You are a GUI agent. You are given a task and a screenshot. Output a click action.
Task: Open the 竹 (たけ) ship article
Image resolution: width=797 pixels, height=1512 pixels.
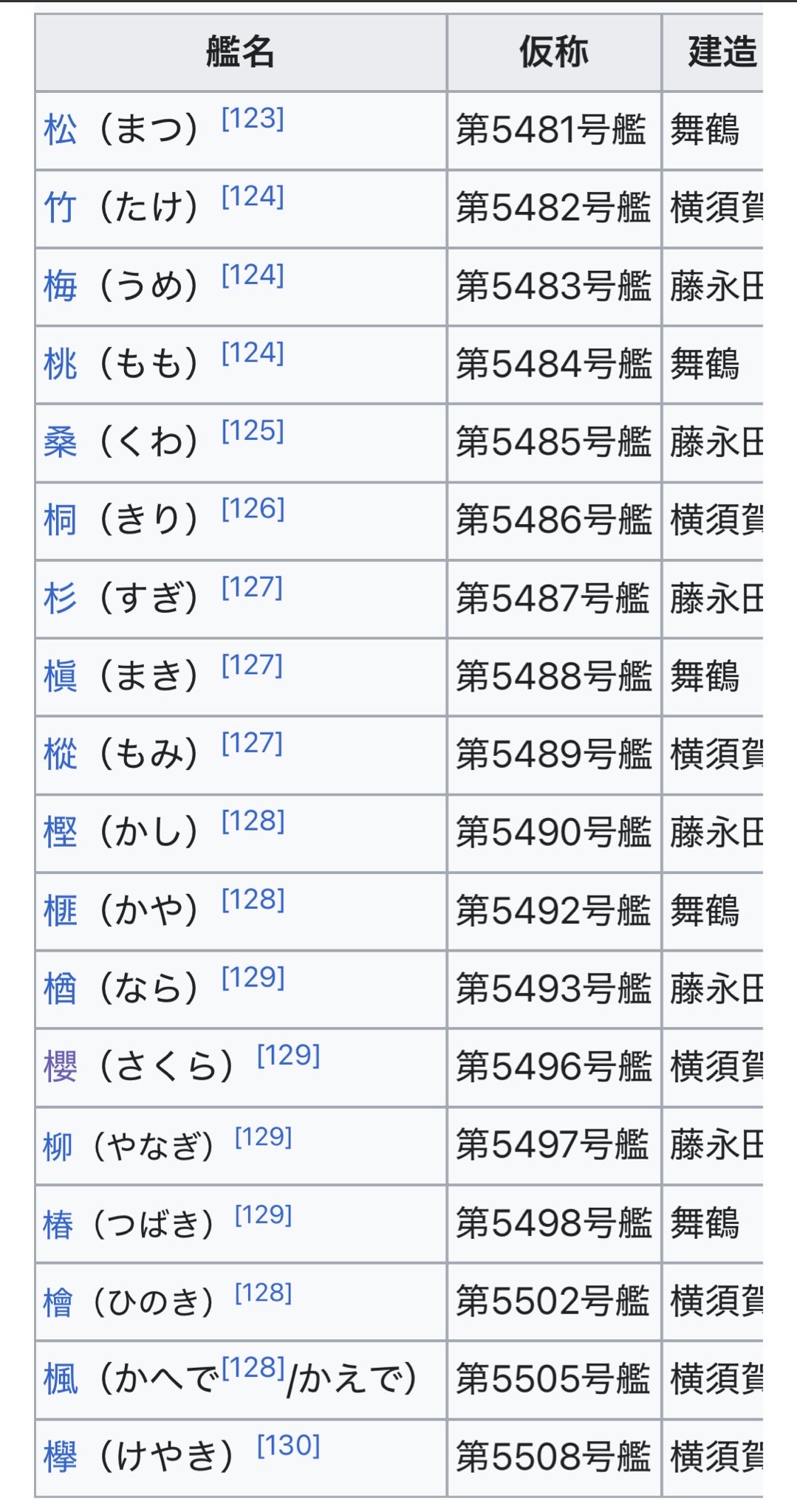tap(61, 208)
